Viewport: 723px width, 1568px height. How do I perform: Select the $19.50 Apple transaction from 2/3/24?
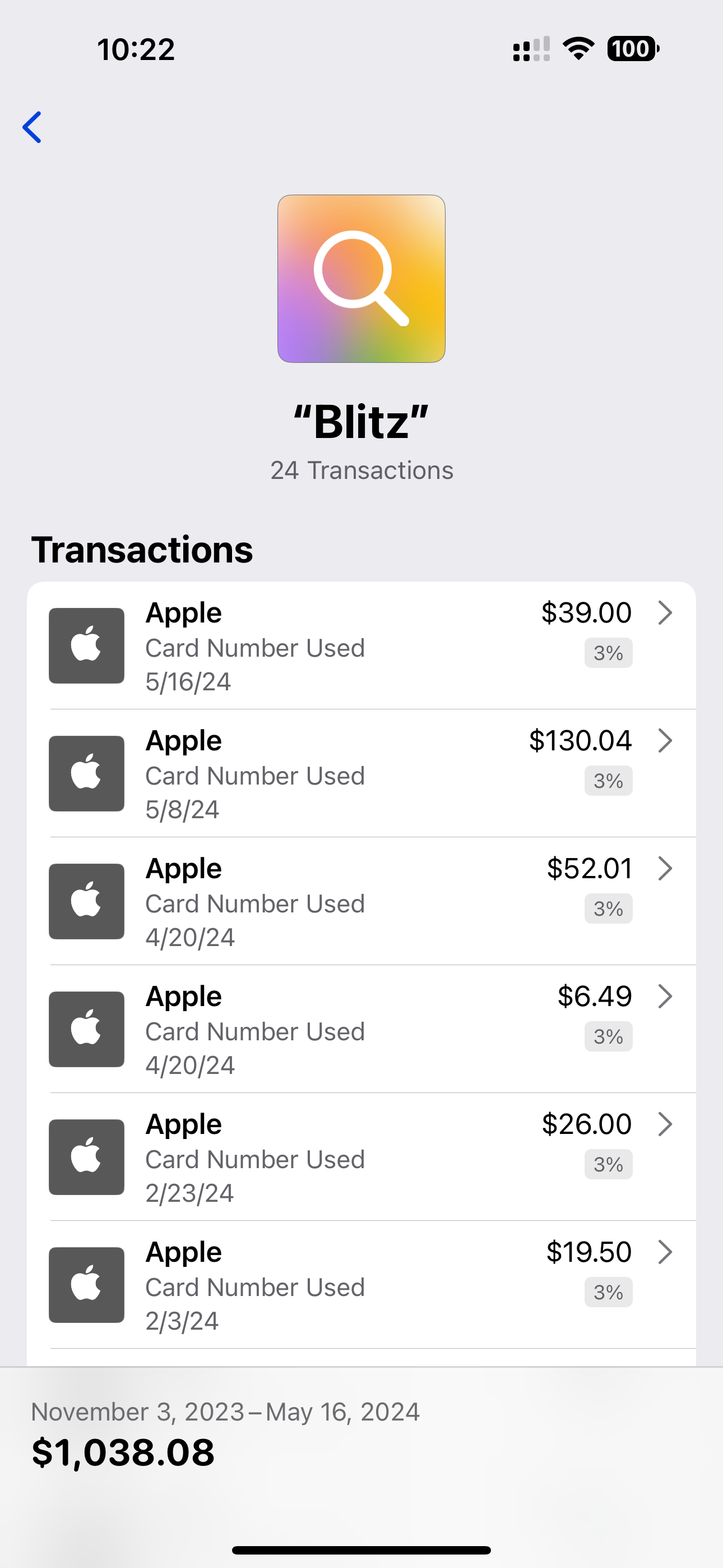coord(361,1285)
